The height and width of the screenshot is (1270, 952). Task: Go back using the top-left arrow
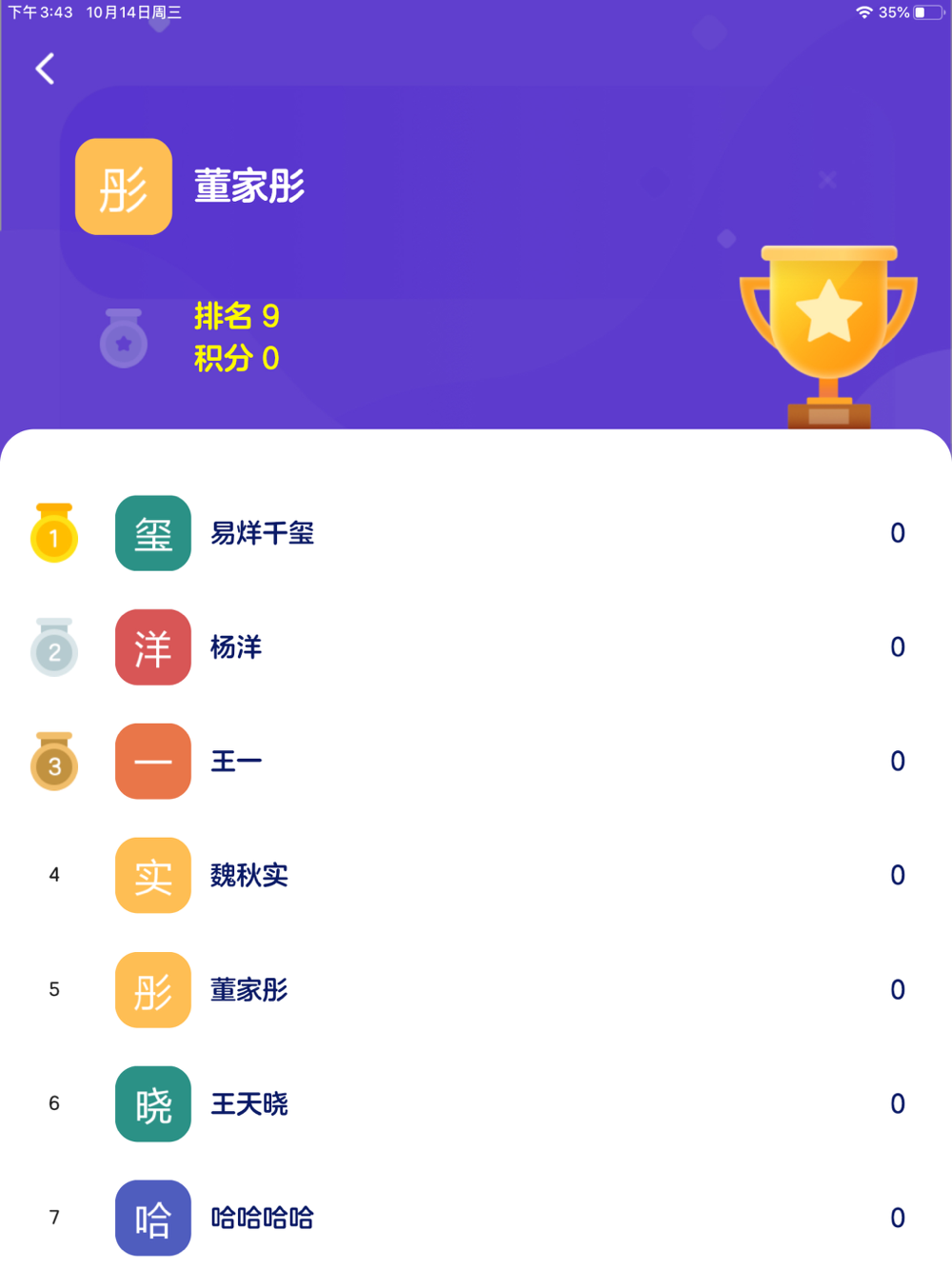[x=45, y=69]
